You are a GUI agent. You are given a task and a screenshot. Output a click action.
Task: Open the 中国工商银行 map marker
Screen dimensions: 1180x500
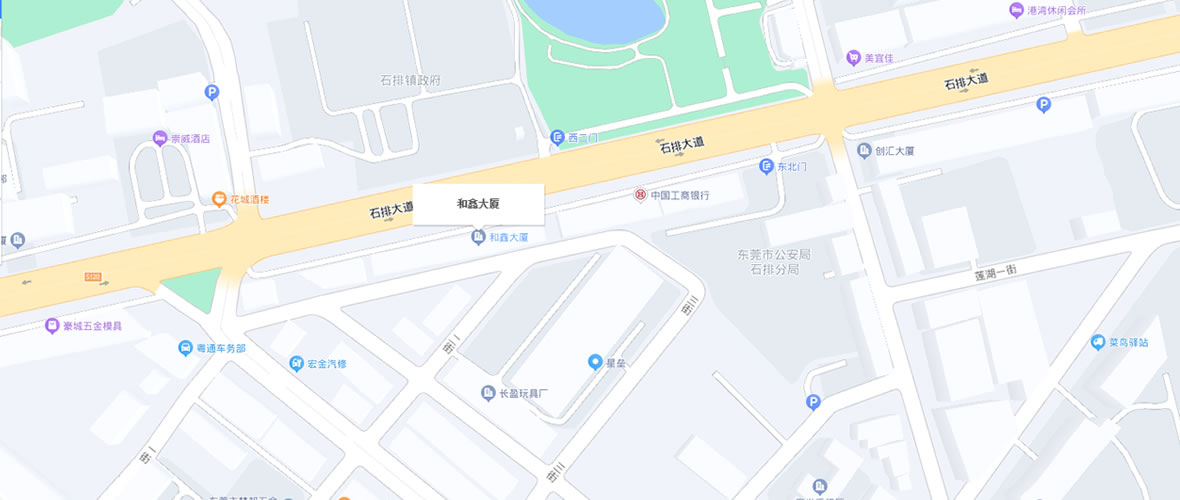click(641, 195)
